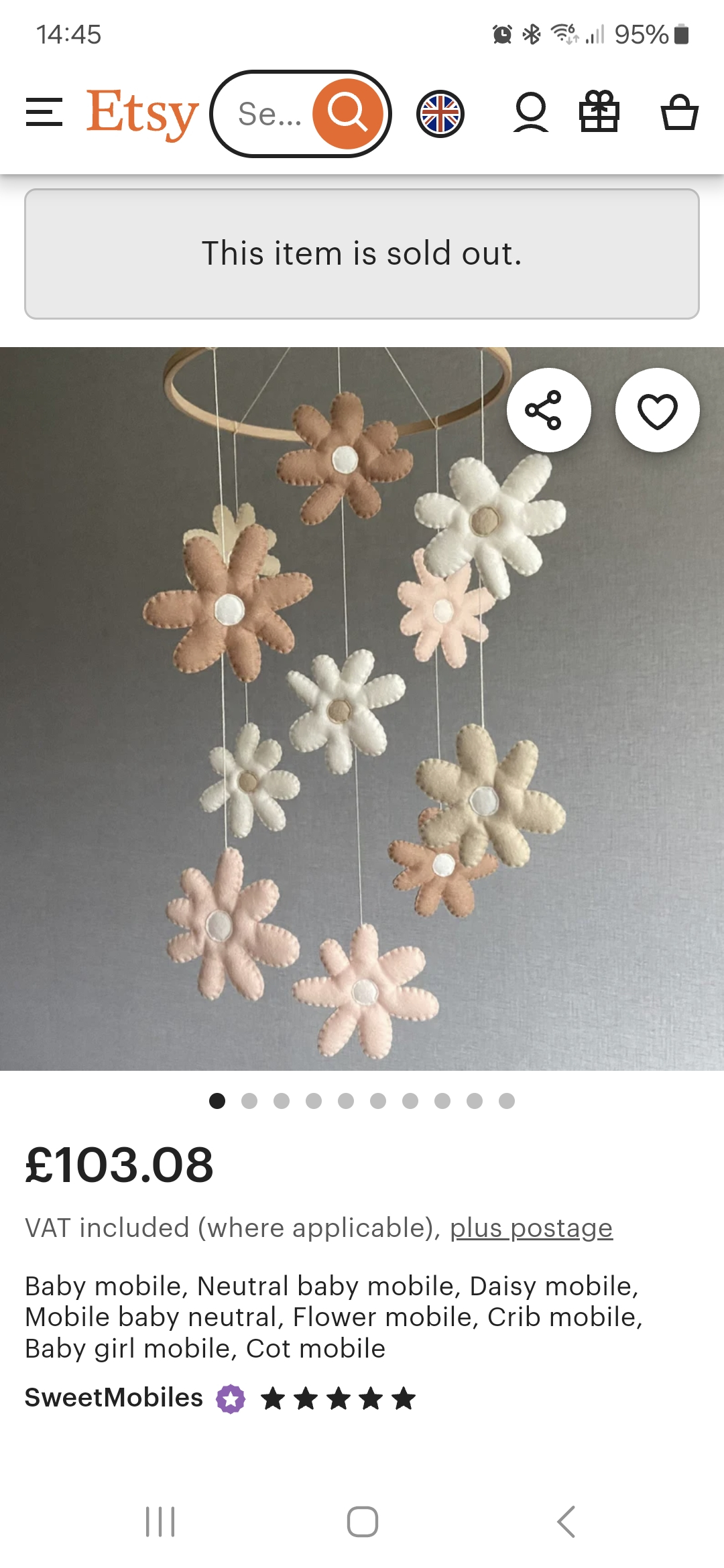Go back with the system back button
The image size is (724, 1568).
click(566, 1521)
